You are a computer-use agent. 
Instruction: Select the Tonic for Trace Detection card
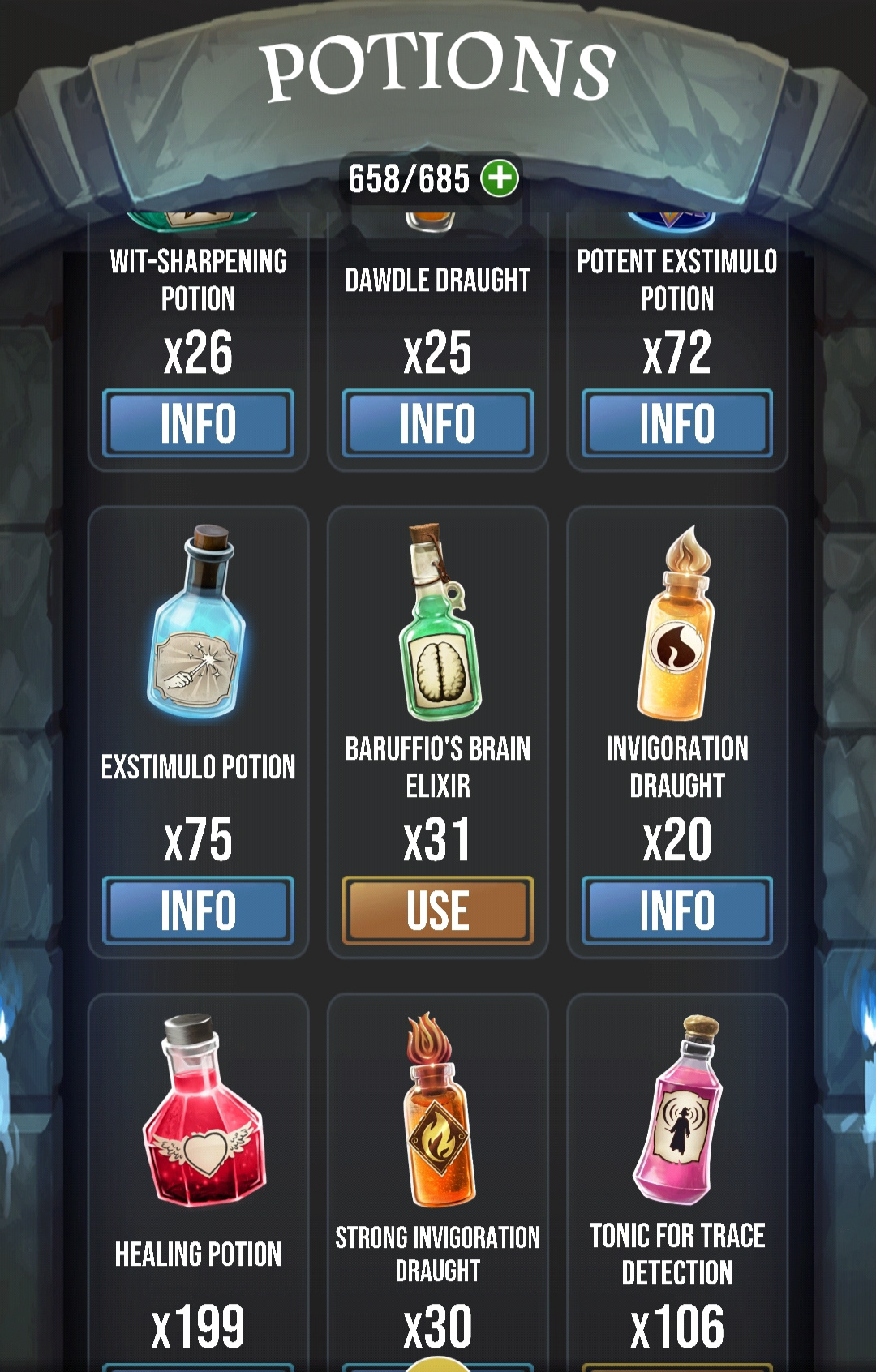pyautogui.click(x=676, y=1135)
